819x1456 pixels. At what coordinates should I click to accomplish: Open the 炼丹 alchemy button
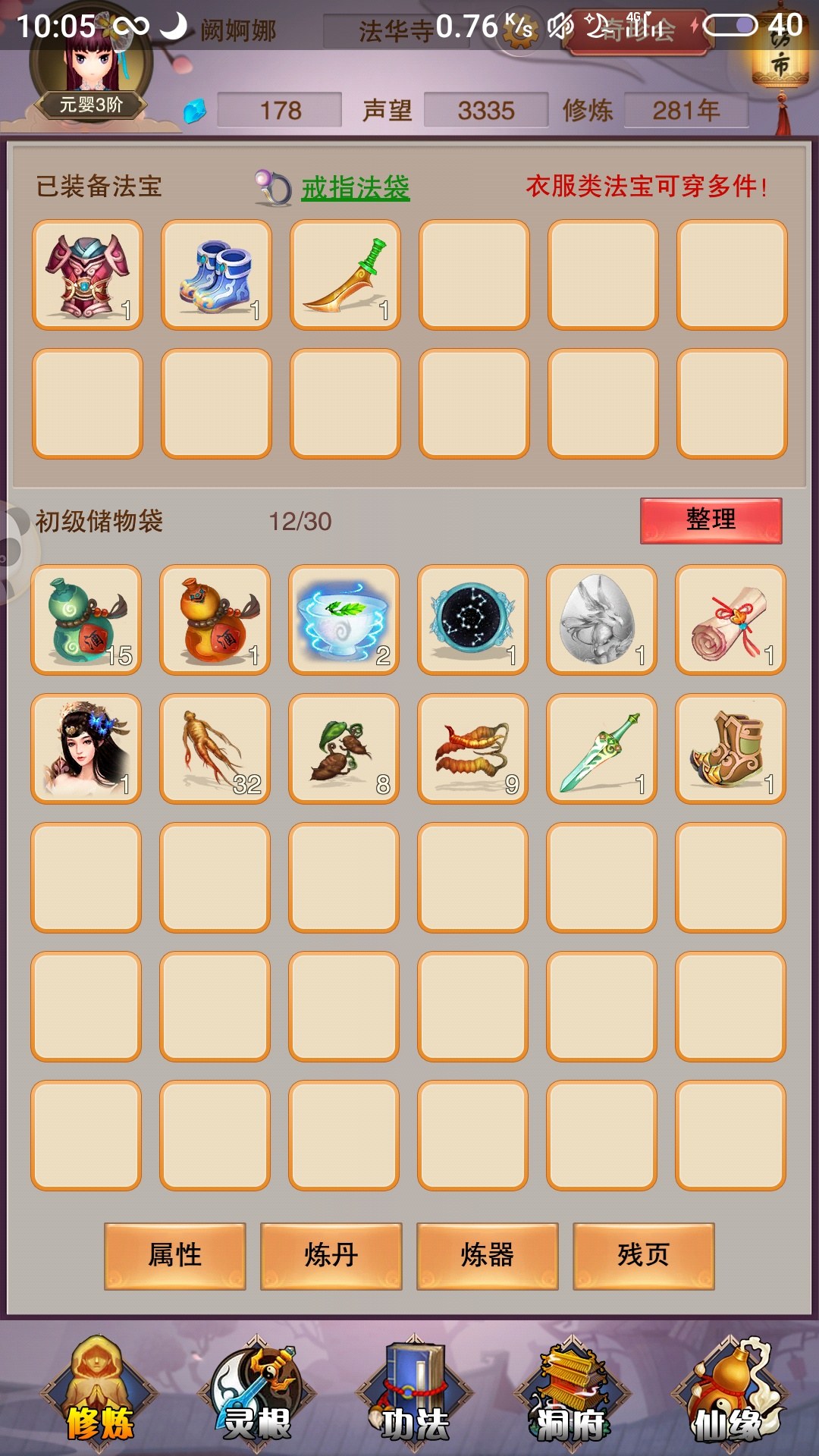331,1255
